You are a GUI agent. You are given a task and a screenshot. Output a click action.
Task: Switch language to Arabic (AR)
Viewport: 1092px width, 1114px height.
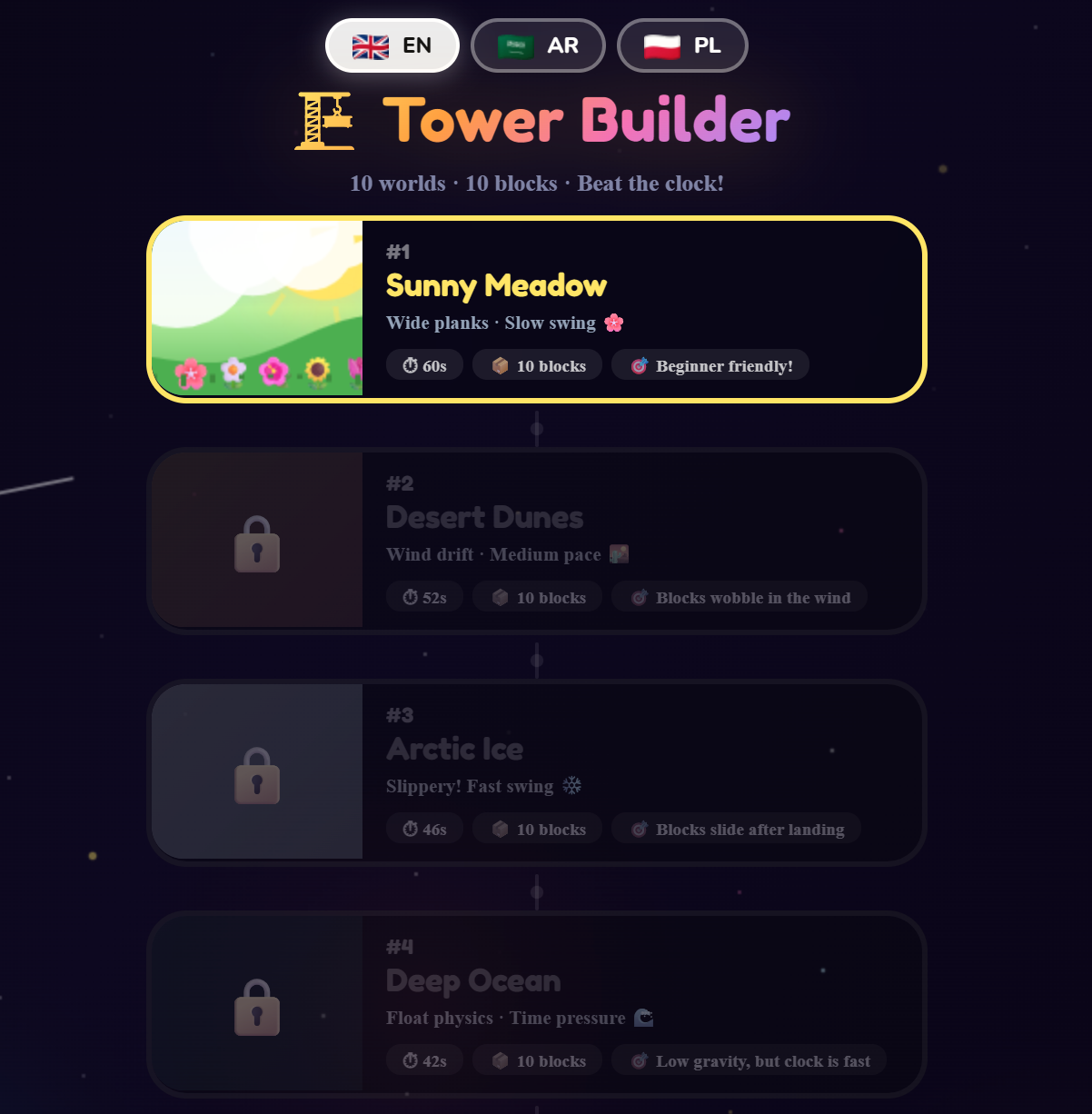[x=538, y=45]
